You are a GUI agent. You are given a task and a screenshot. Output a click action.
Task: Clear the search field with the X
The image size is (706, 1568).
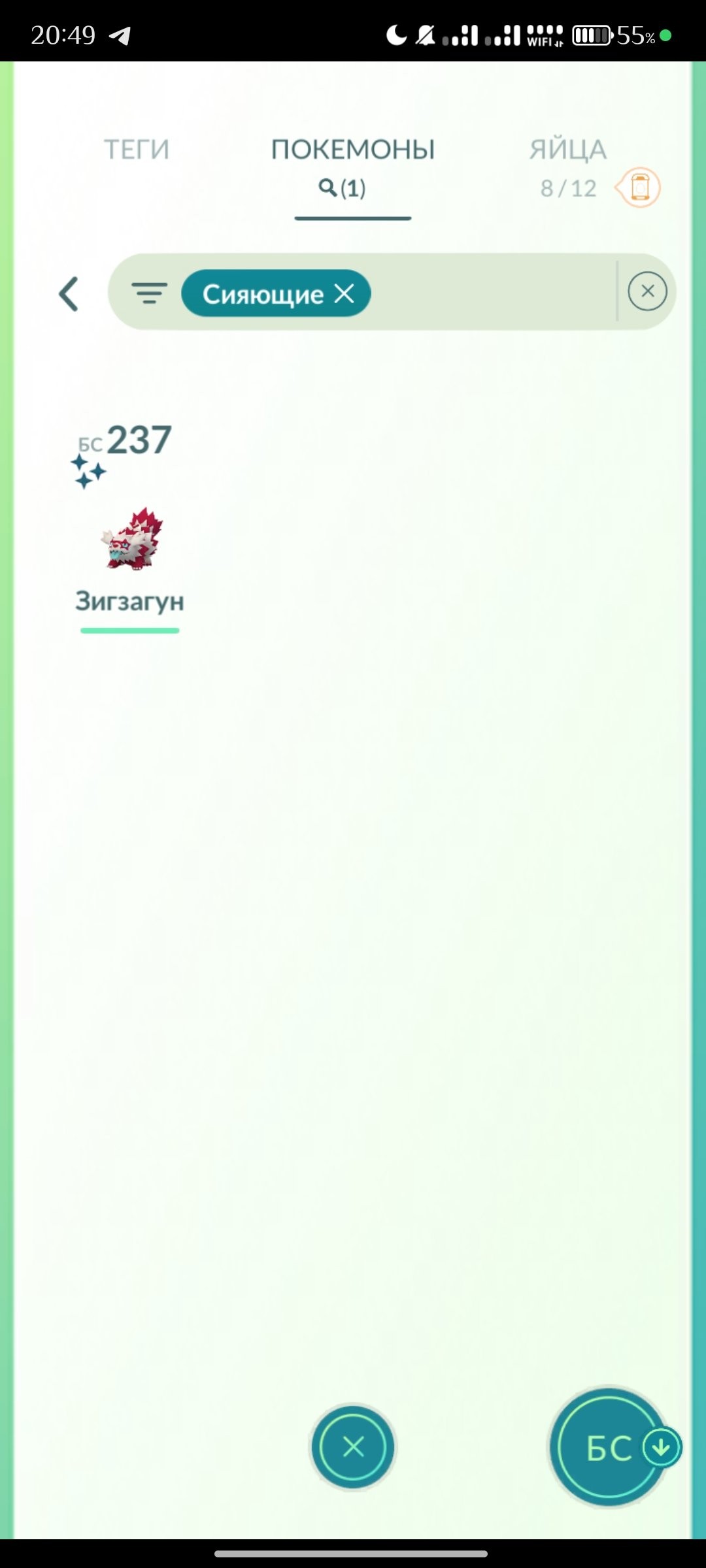647,291
